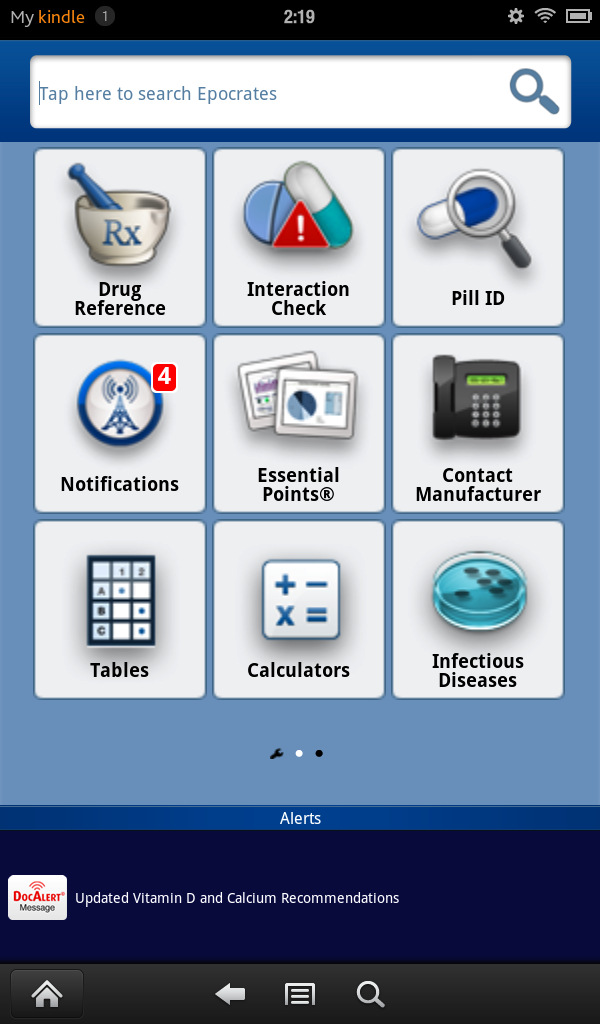
Task: Go to the Kindle home screen
Action: (x=47, y=993)
